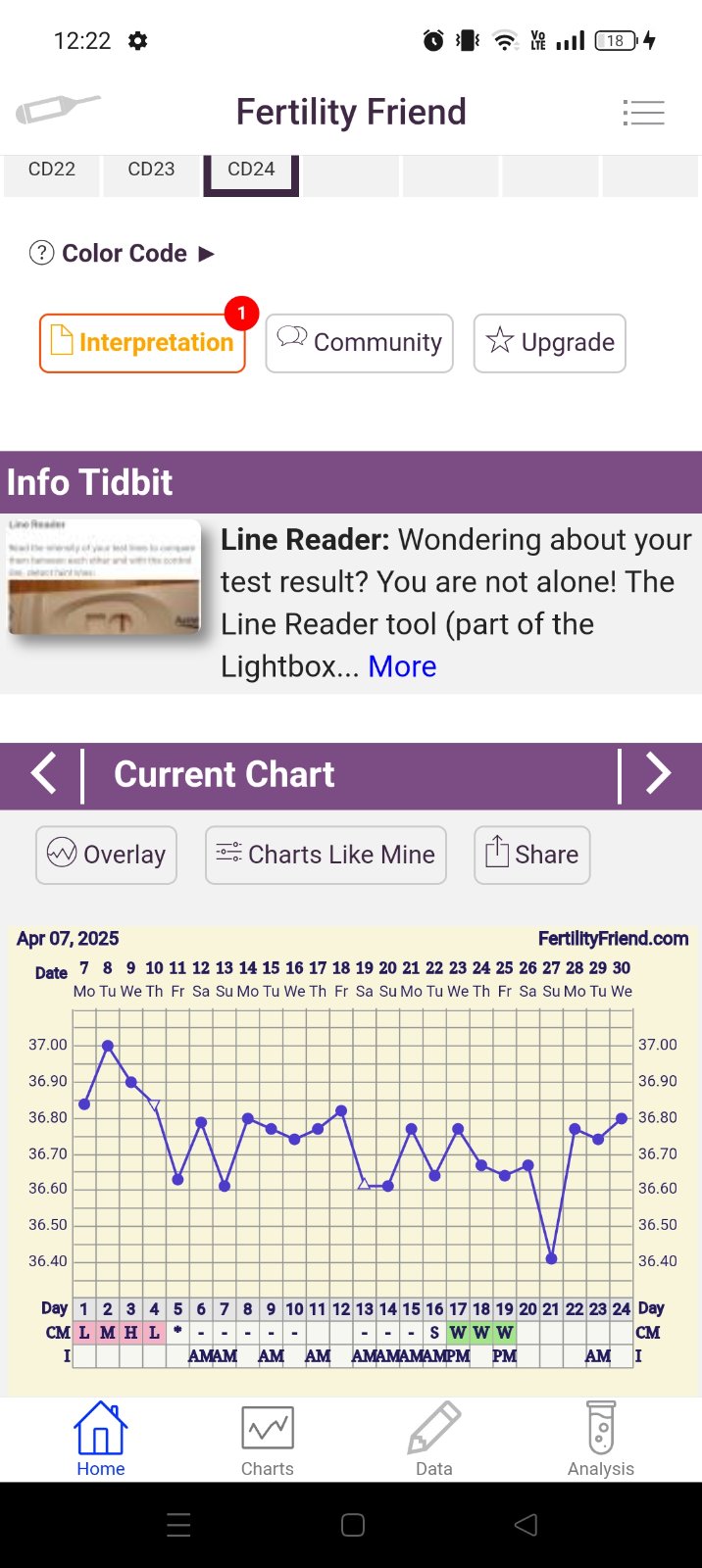Image resolution: width=702 pixels, height=1568 pixels.
Task: Open the Community section
Action: 359,343
